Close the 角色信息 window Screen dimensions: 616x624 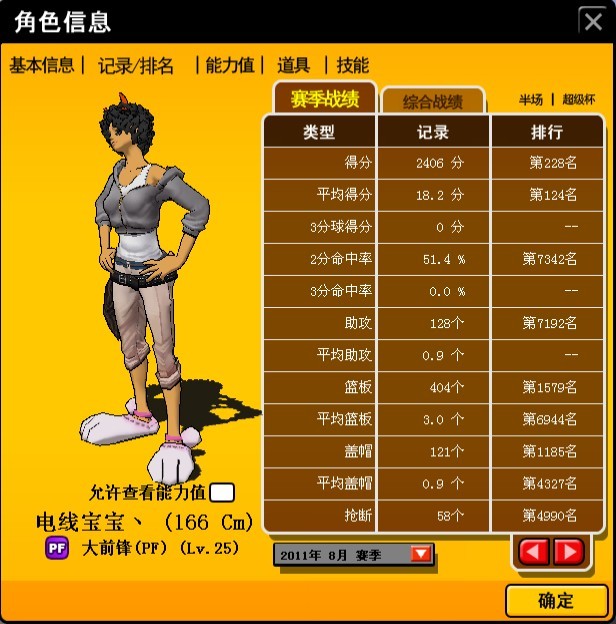[x=591, y=20]
